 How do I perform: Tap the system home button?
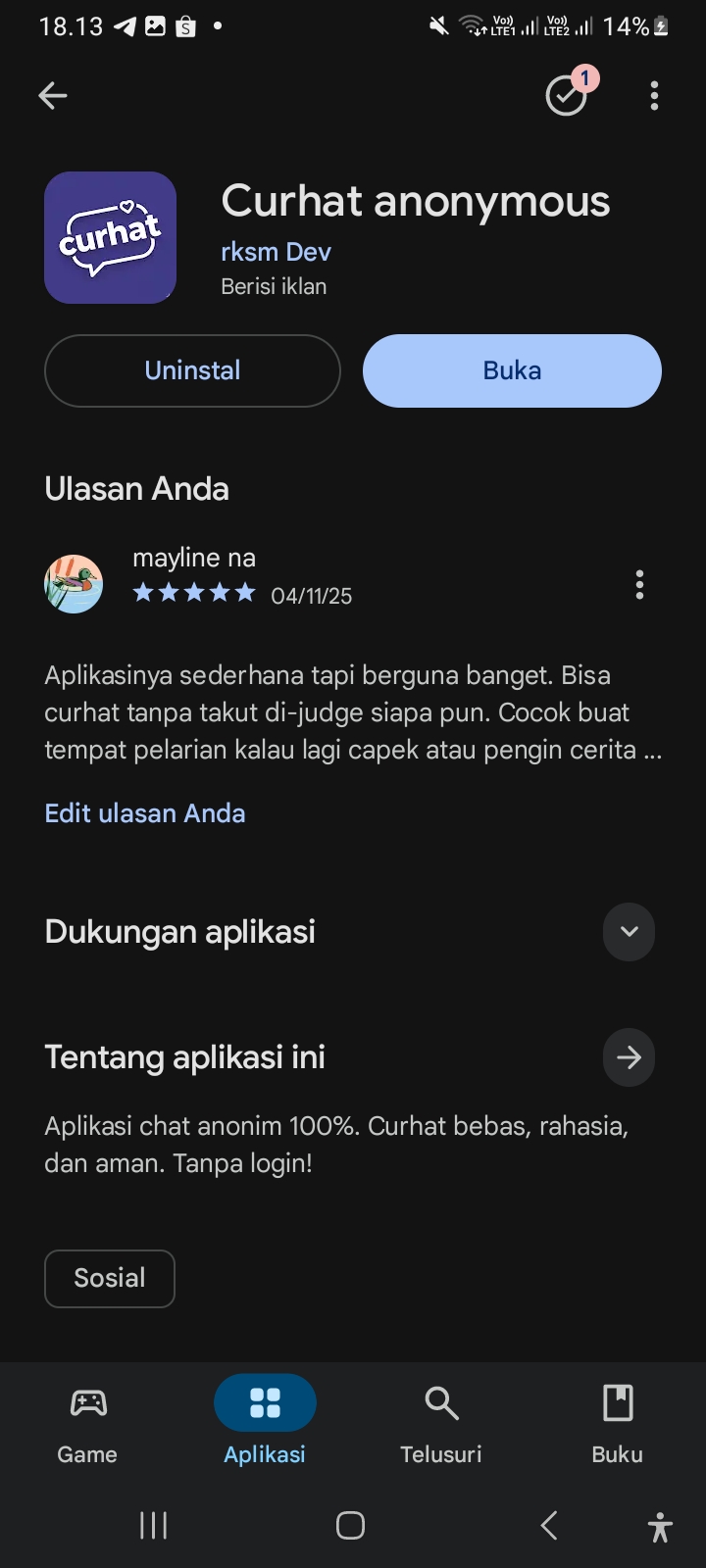point(350,1526)
